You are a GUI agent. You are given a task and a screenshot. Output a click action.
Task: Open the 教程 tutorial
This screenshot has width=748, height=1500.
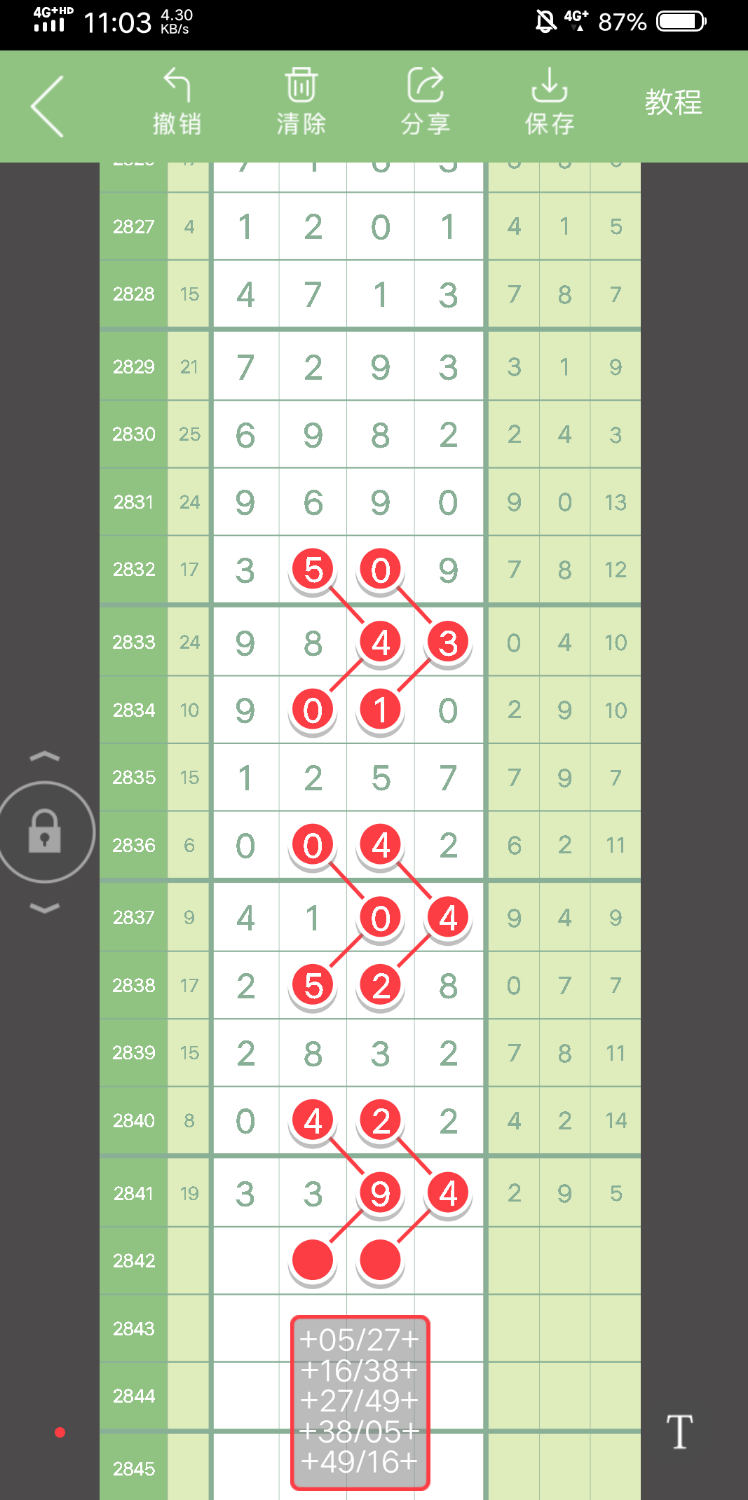[x=673, y=103]
